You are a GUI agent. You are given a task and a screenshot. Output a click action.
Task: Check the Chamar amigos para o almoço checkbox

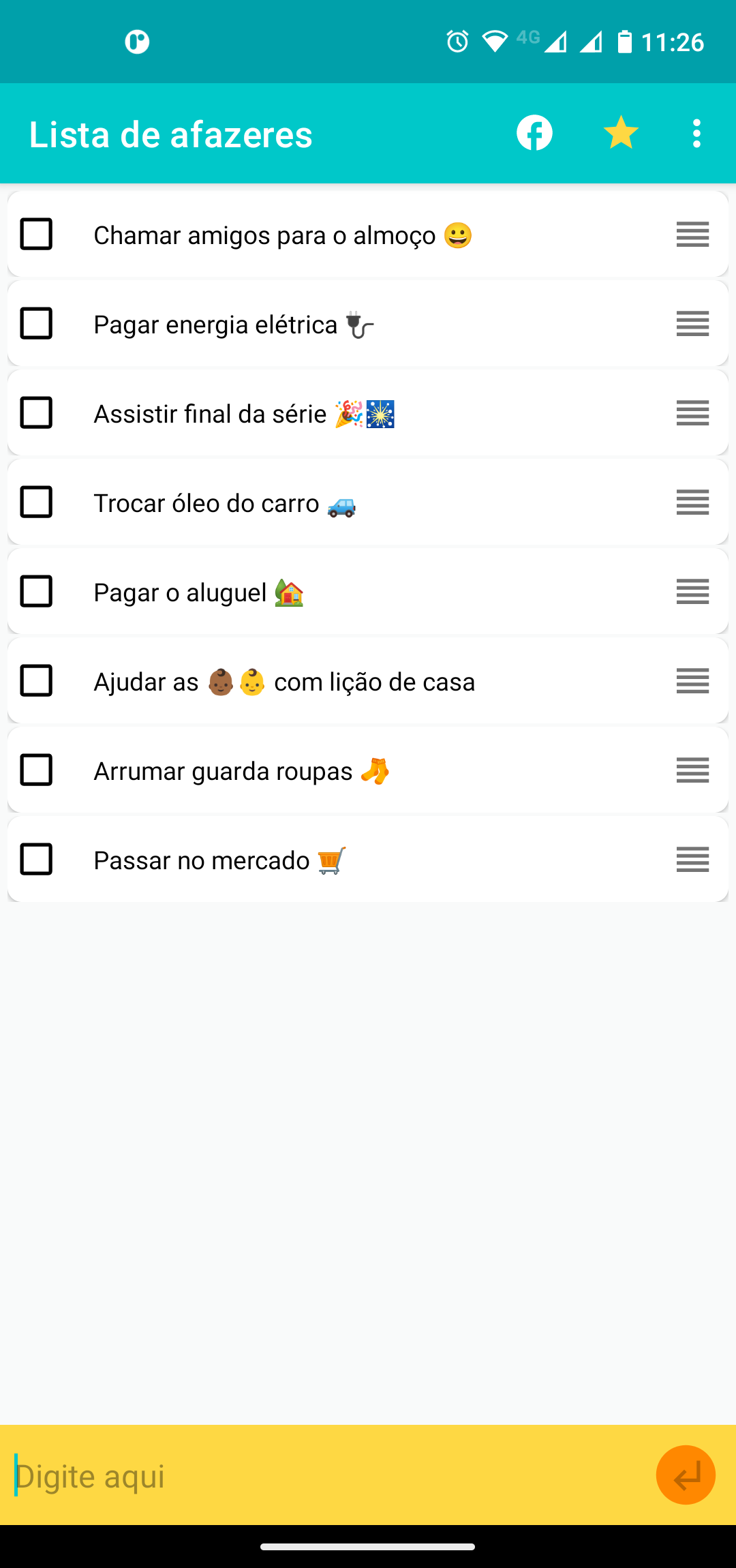click(x=37, y=235)
